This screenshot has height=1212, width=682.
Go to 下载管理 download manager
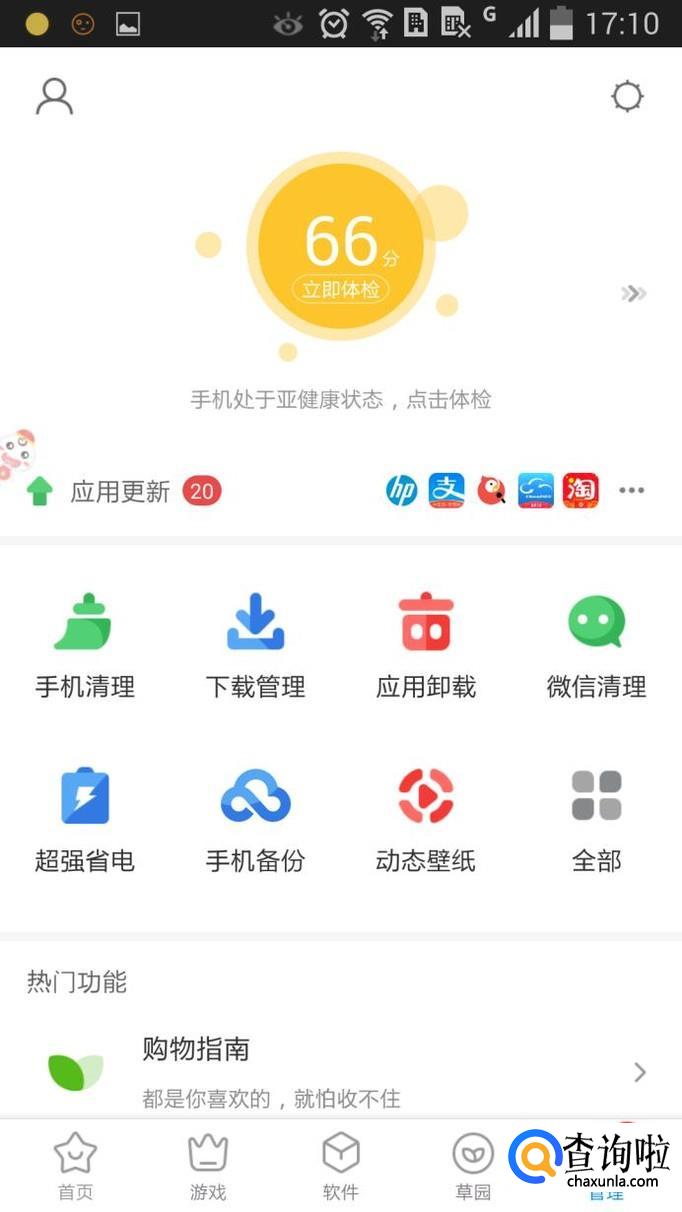(x=255, y=645)
